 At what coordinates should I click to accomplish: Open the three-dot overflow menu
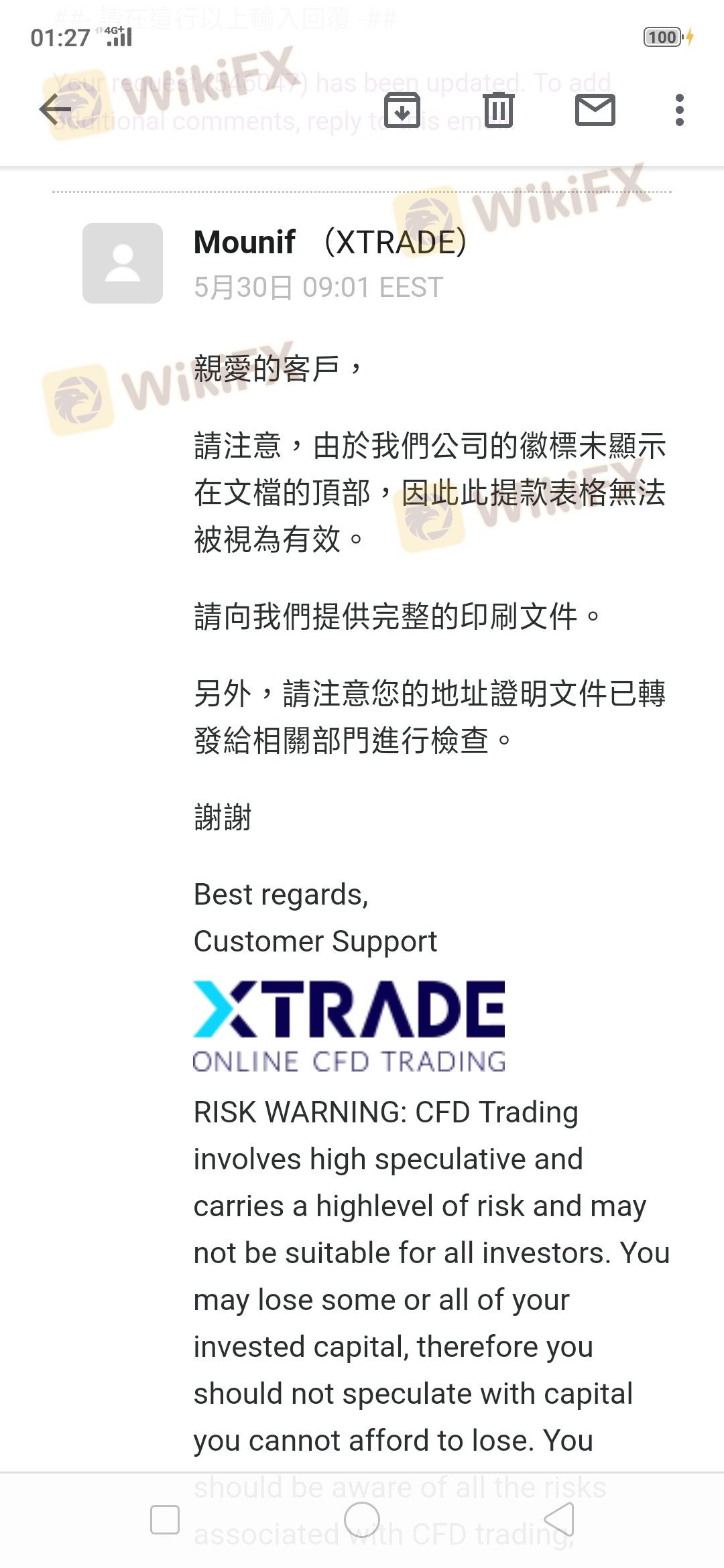coord(680,110)
